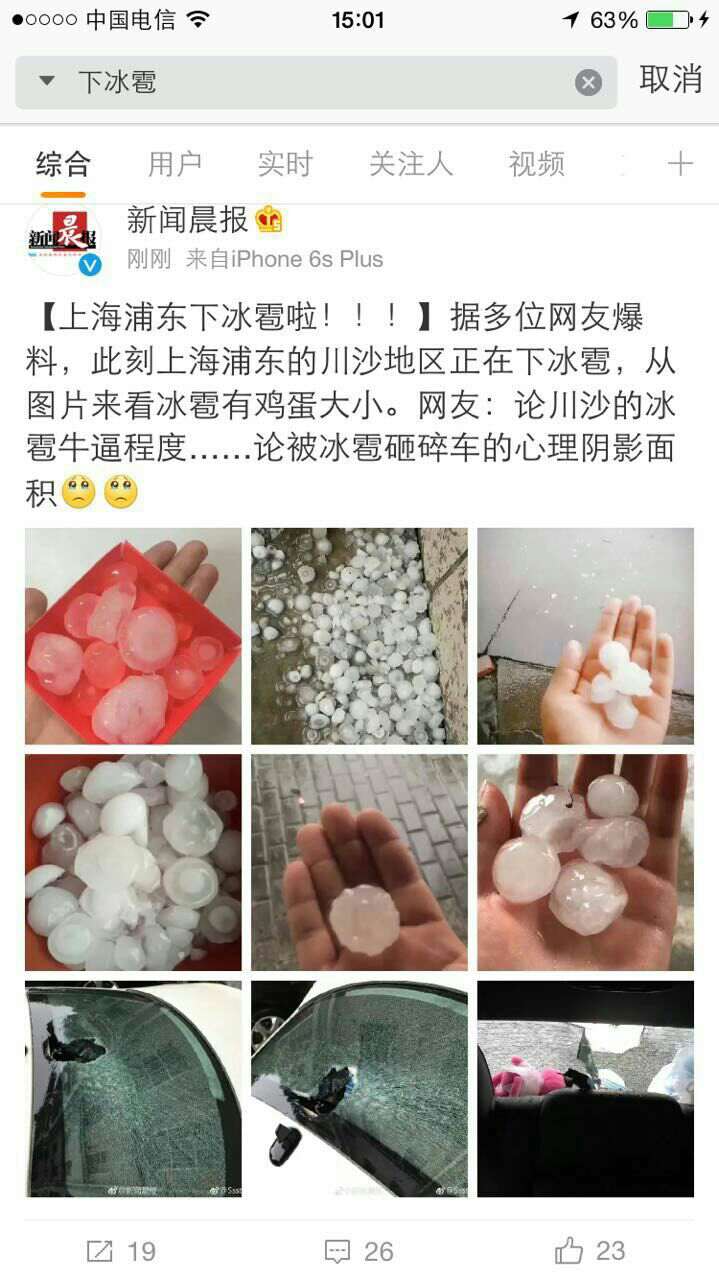Repost this post with 19 reposts
This screenshot has width=719, height=1280.
click(x=121, y=1250)
